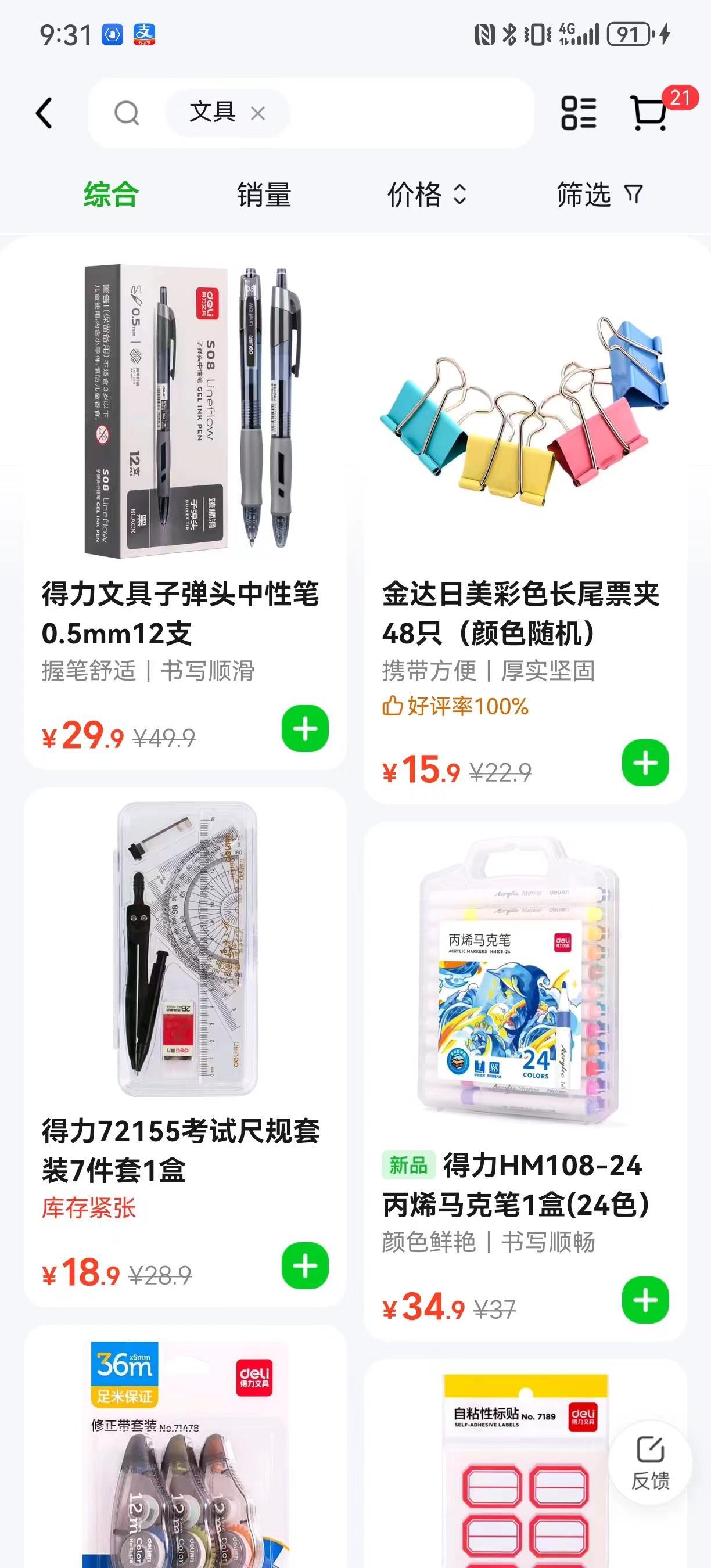The width and height of the screenshot is (711, 1568).
Task: Sort results by 价格
Action: point(426,195)
